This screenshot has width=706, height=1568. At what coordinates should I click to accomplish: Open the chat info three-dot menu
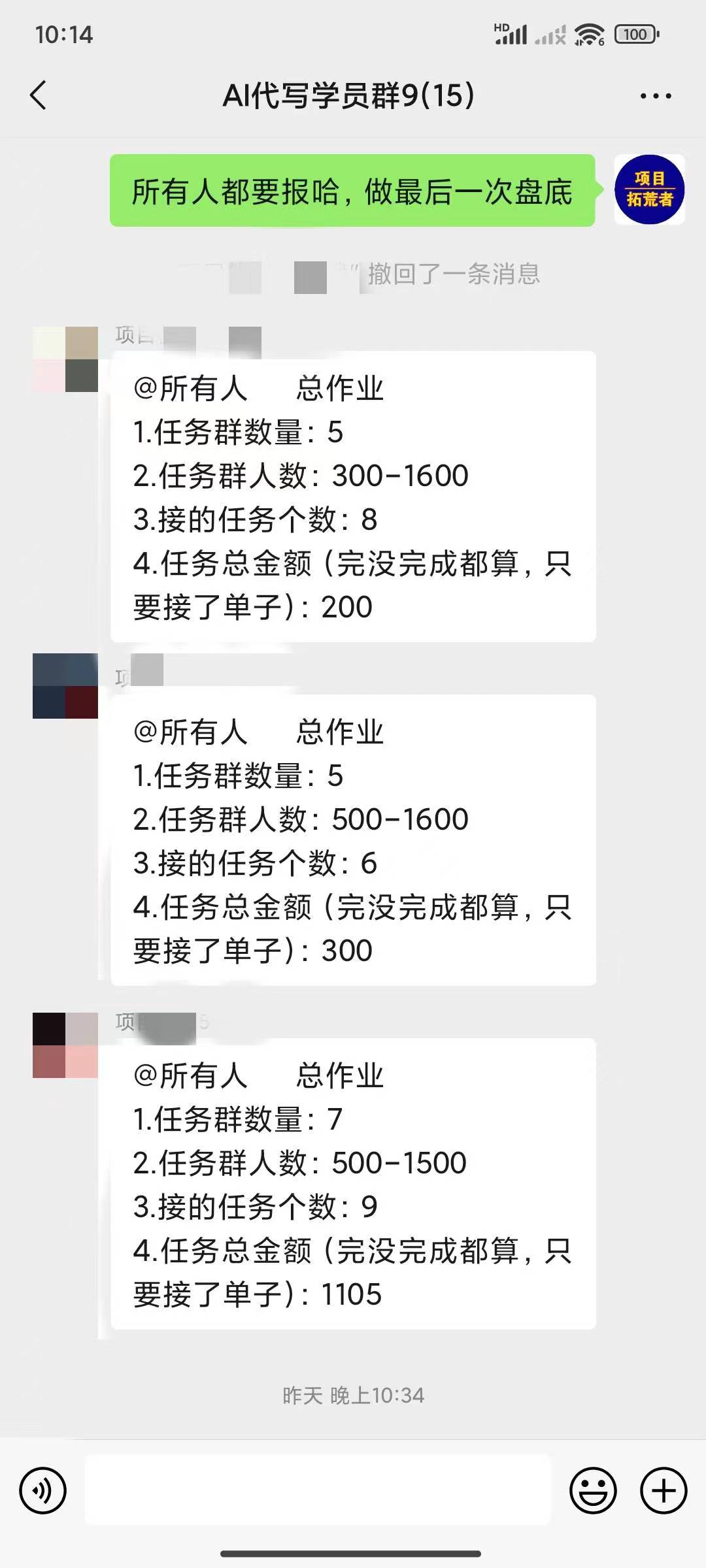[x=656, y=97]
